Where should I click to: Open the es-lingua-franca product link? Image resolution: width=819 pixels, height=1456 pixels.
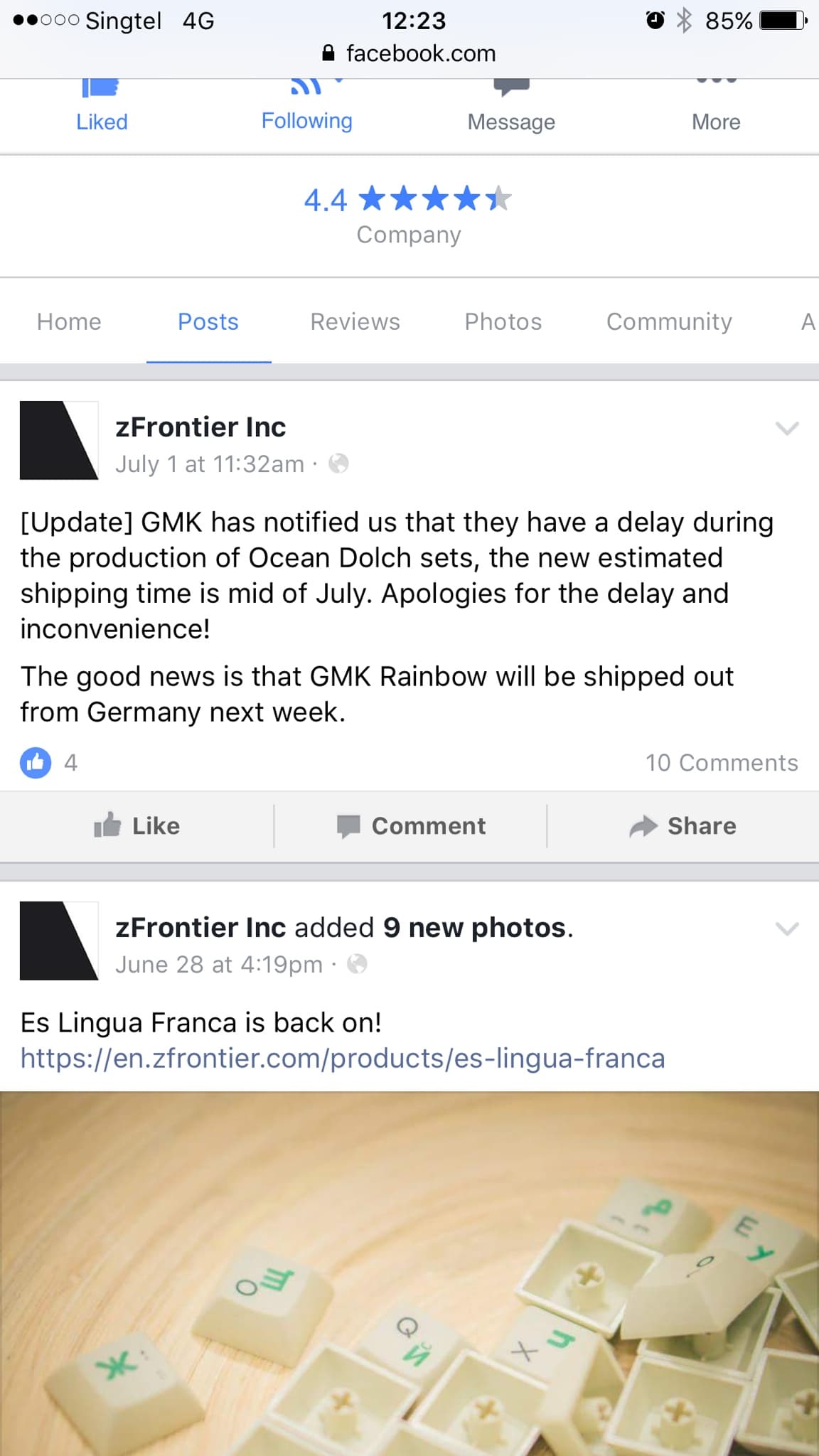coord(343,1059)
